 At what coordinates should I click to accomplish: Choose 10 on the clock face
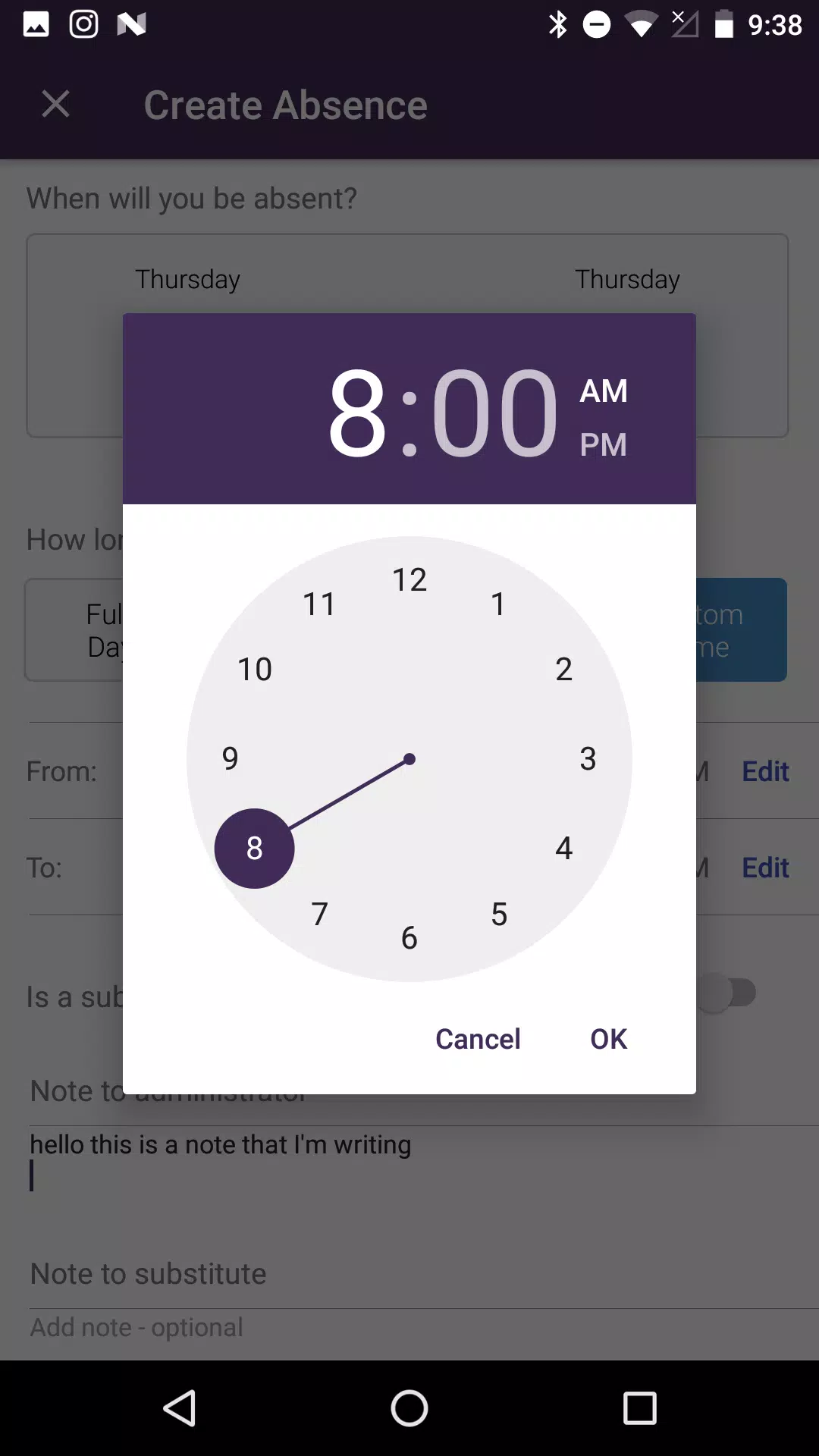255,669
